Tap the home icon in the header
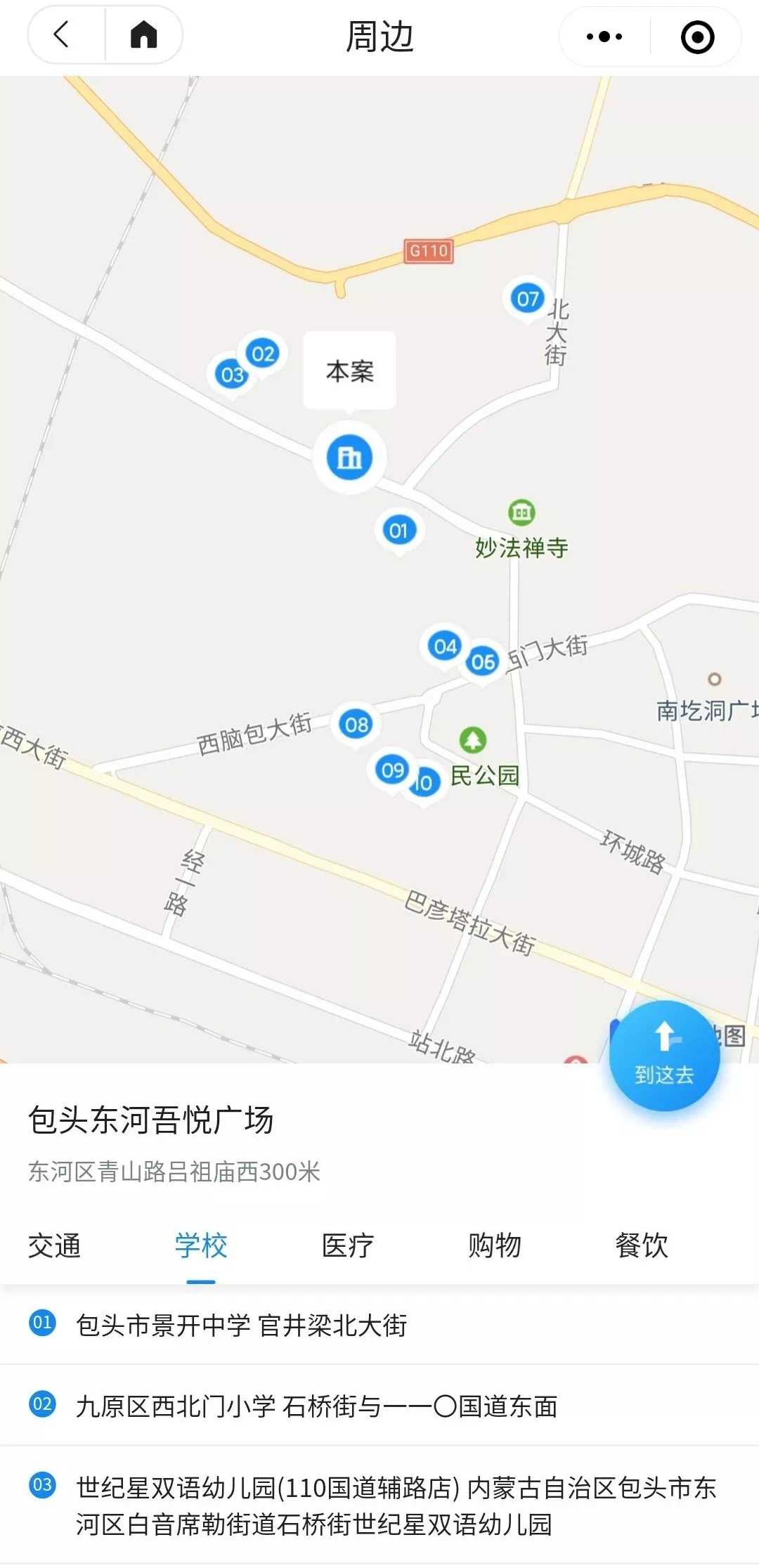The image size is (759, 1568). click(144, 34)
